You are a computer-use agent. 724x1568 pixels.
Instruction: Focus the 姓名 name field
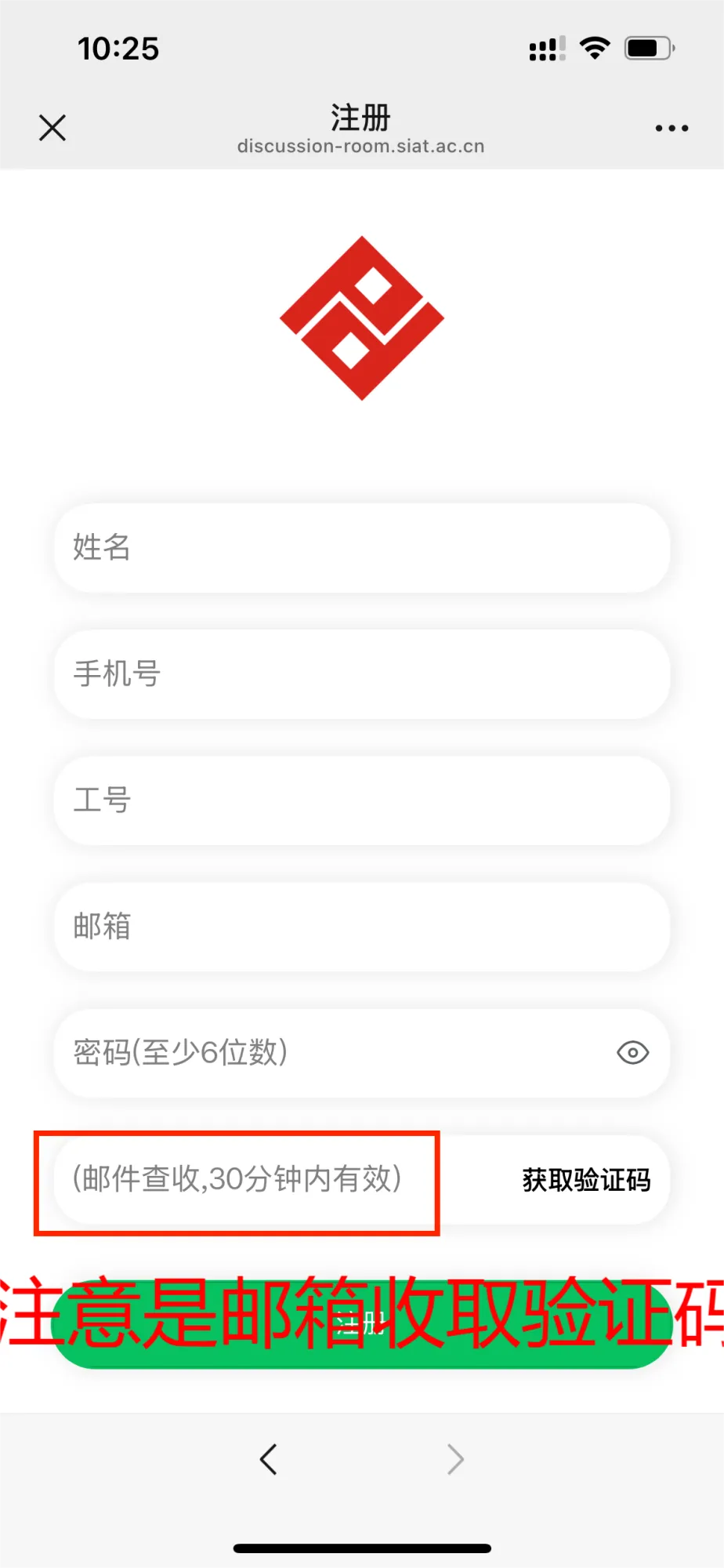(x=360, y=547)
